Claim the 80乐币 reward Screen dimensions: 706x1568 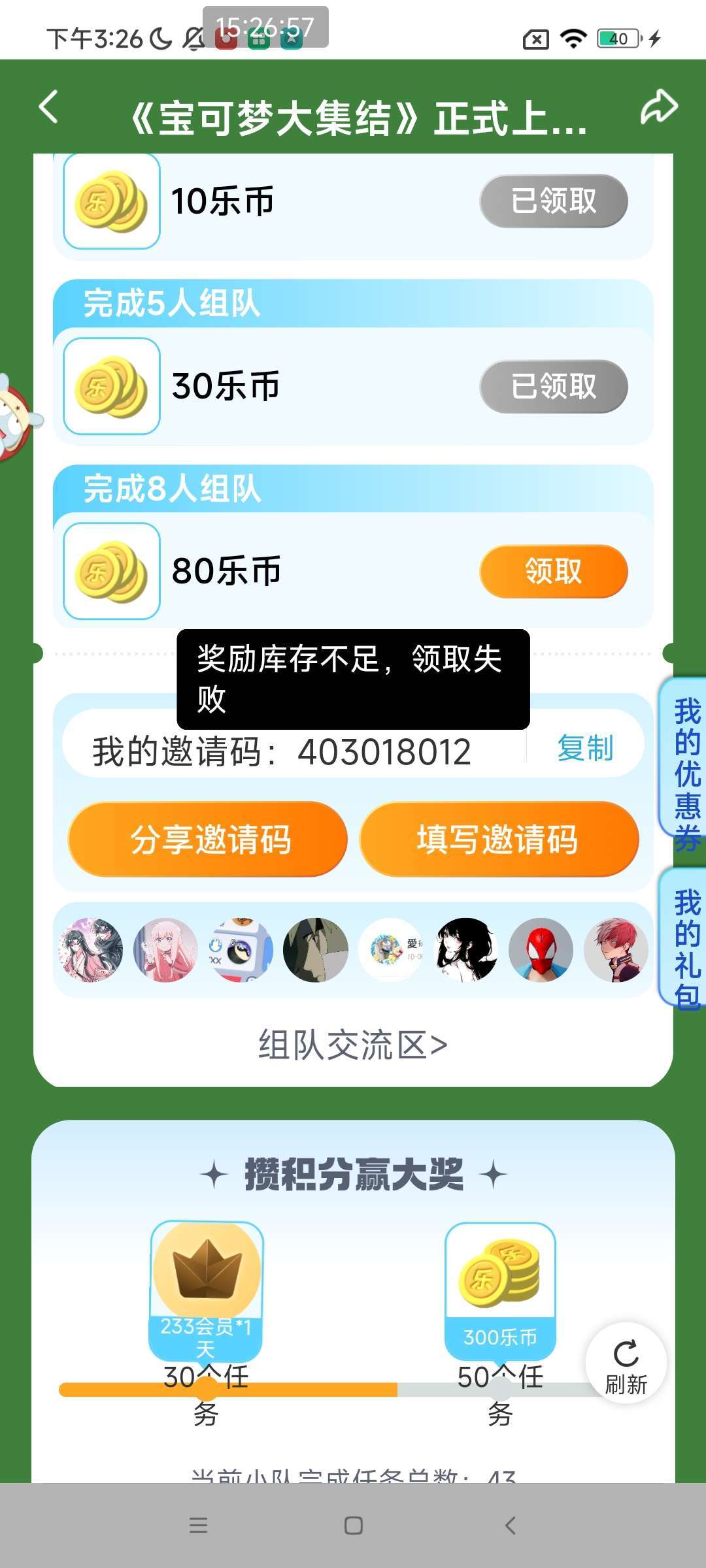[x=553, y=572]
